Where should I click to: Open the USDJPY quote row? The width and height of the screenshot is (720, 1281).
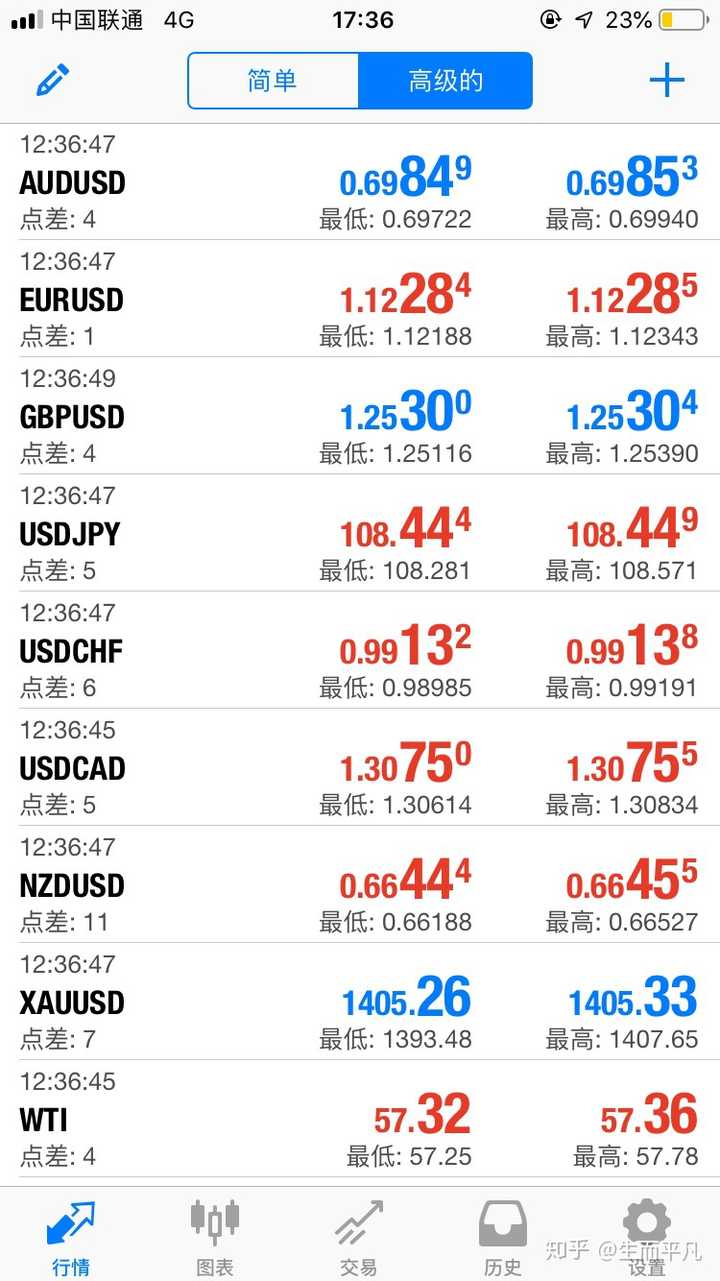360,533
